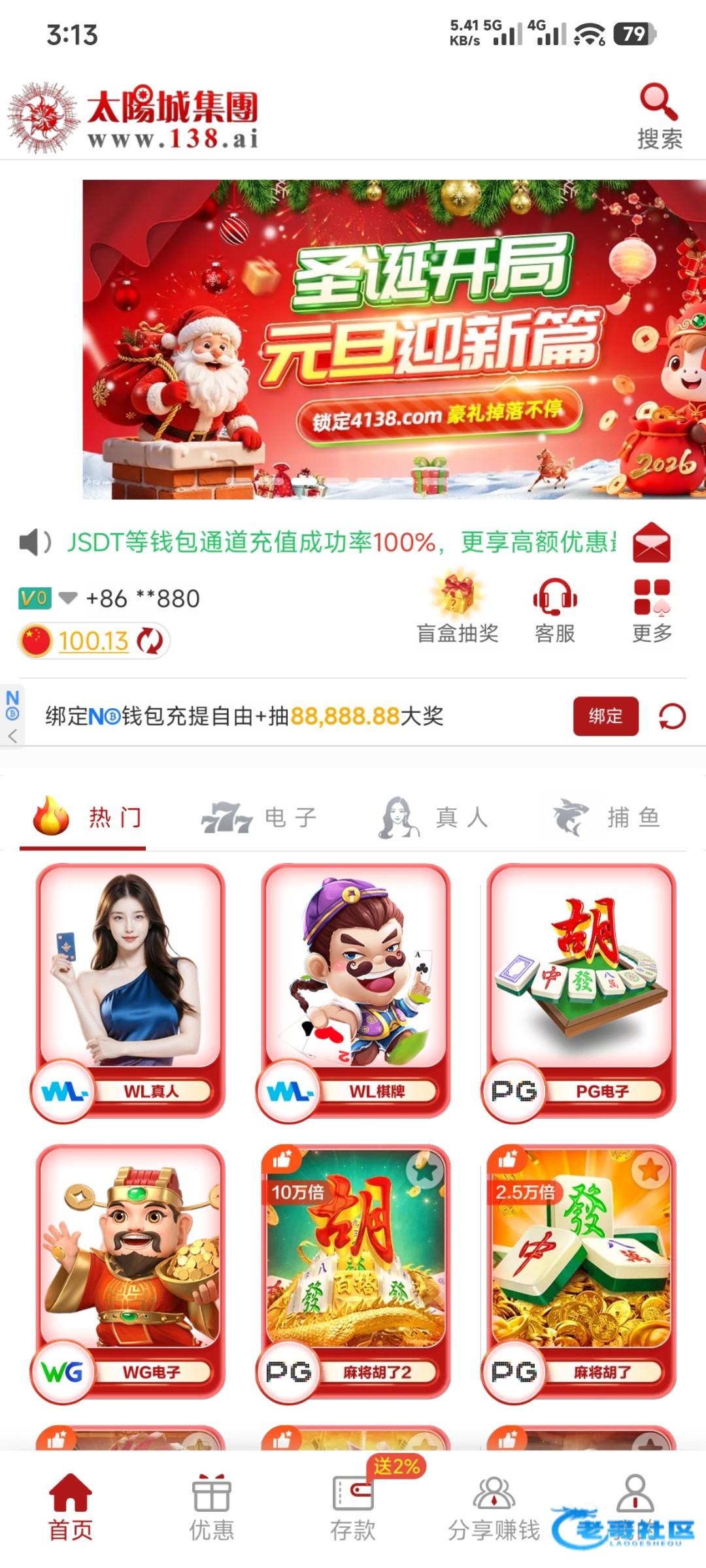Open the Christmas promotion banner
Image resolution: width=706 pixels, height=1568 pixels.
(x=394, y=340)
